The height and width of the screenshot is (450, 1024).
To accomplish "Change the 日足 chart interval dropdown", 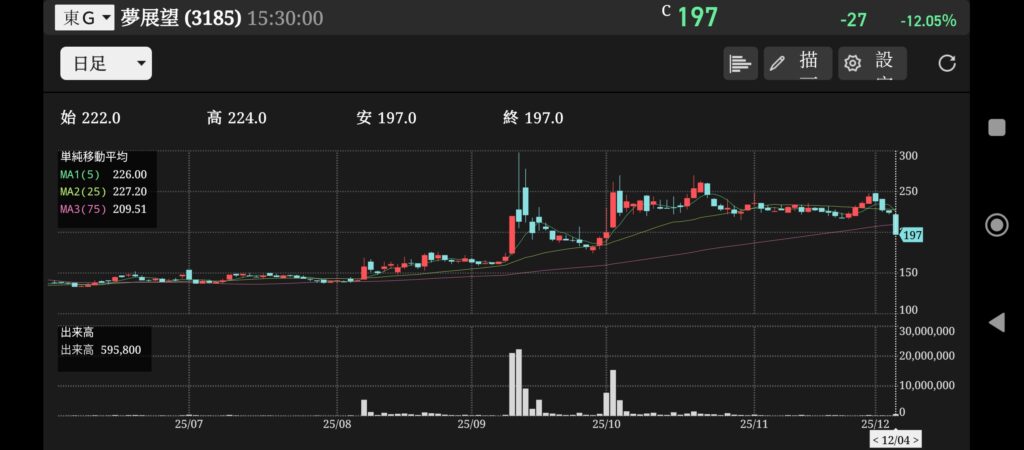I will click(x=106, y=64).
